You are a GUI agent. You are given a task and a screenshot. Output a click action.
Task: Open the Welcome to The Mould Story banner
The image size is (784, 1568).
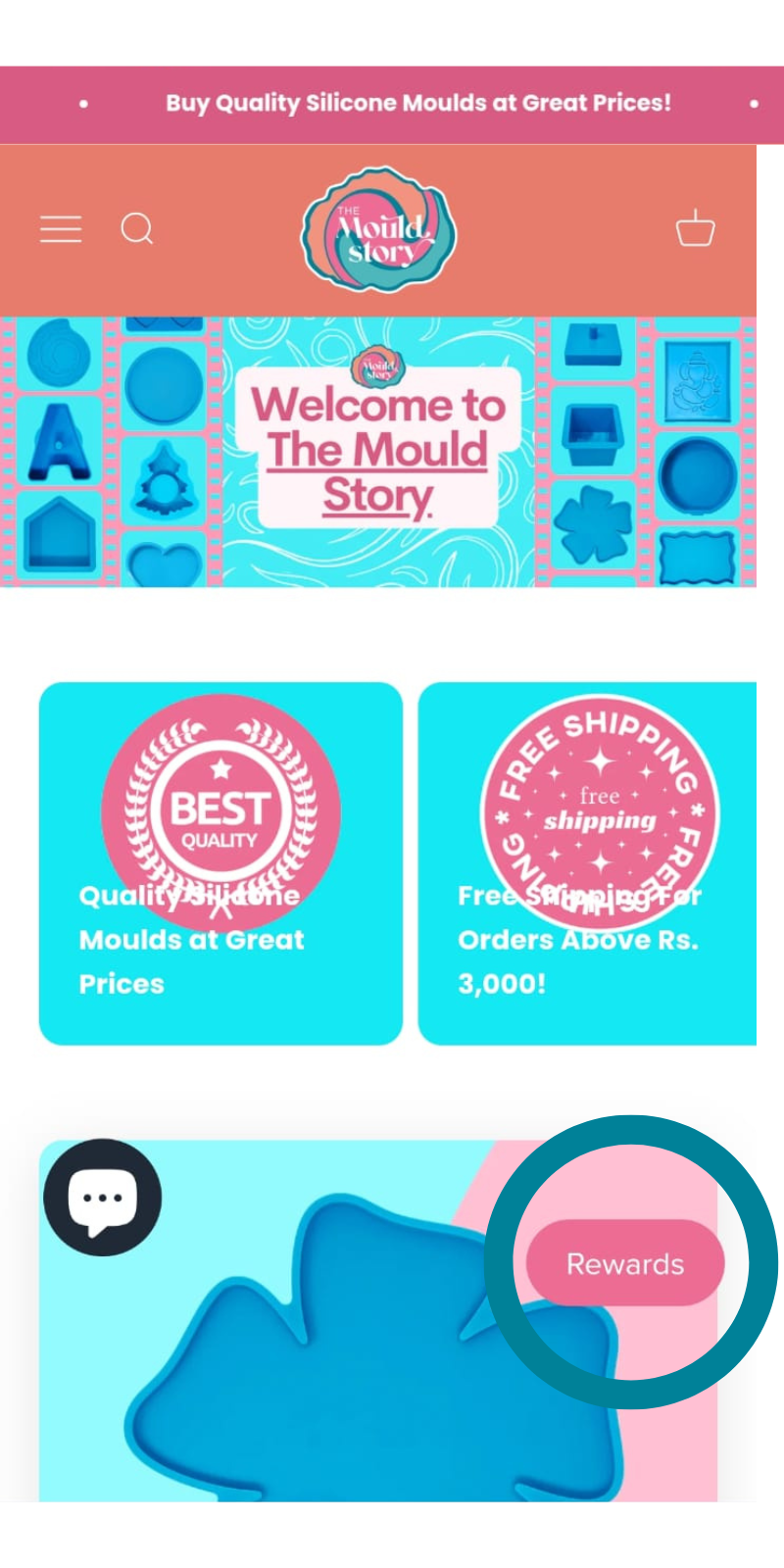click(378, 452)
